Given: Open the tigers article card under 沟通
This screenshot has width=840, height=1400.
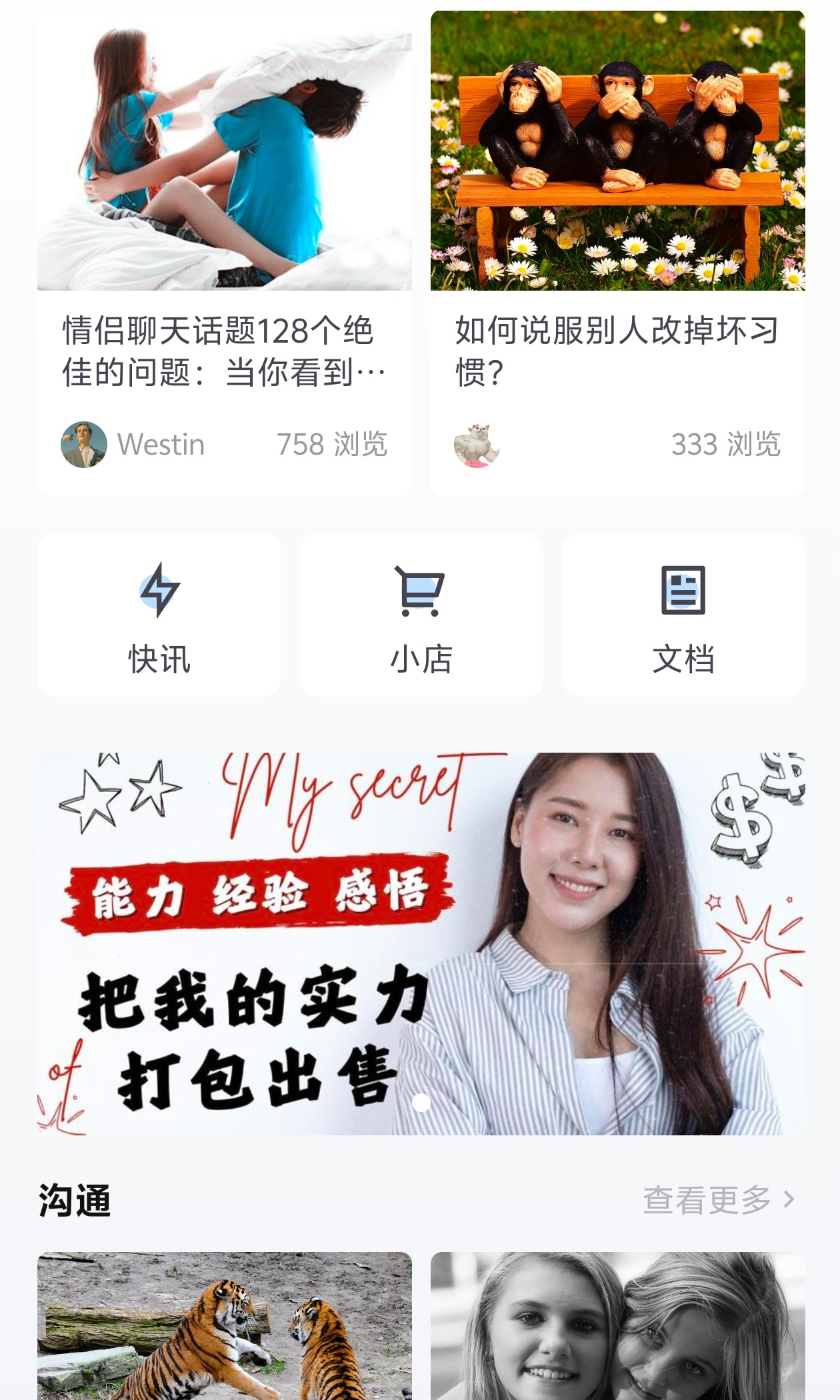Looking at the screenshot, I should coord(224,1325).
